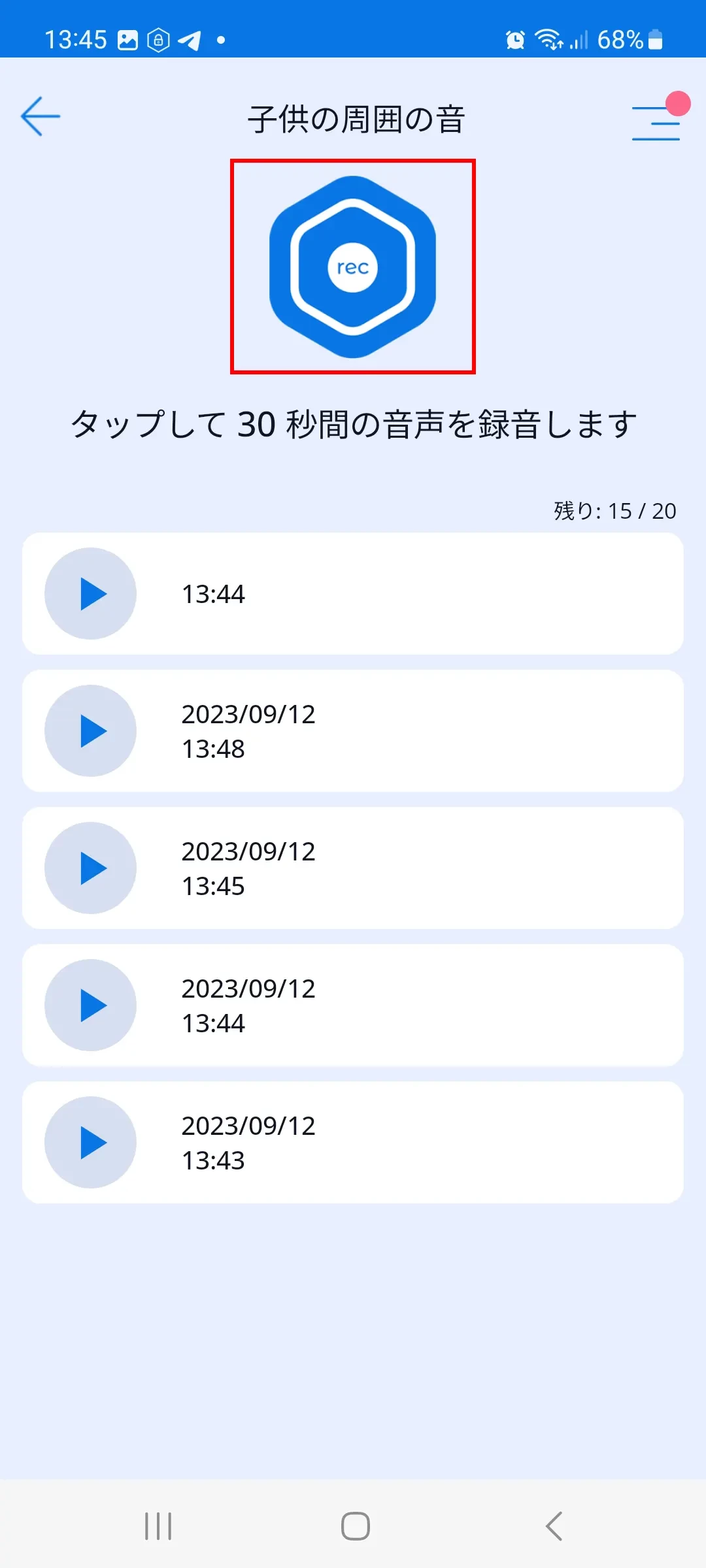Tap the system home button

coord(355,1526)
